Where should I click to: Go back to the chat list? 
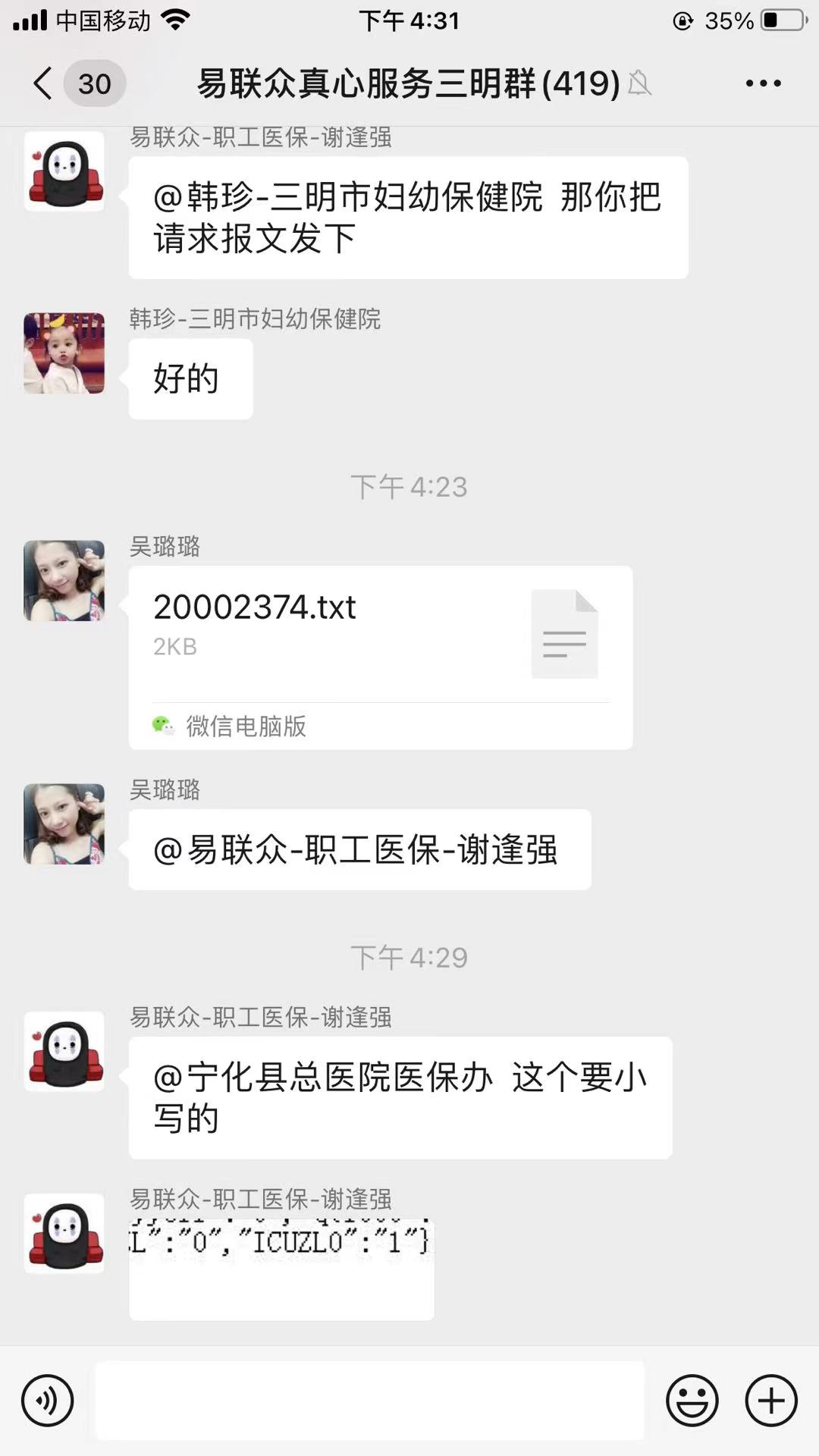tap(44, 83)
